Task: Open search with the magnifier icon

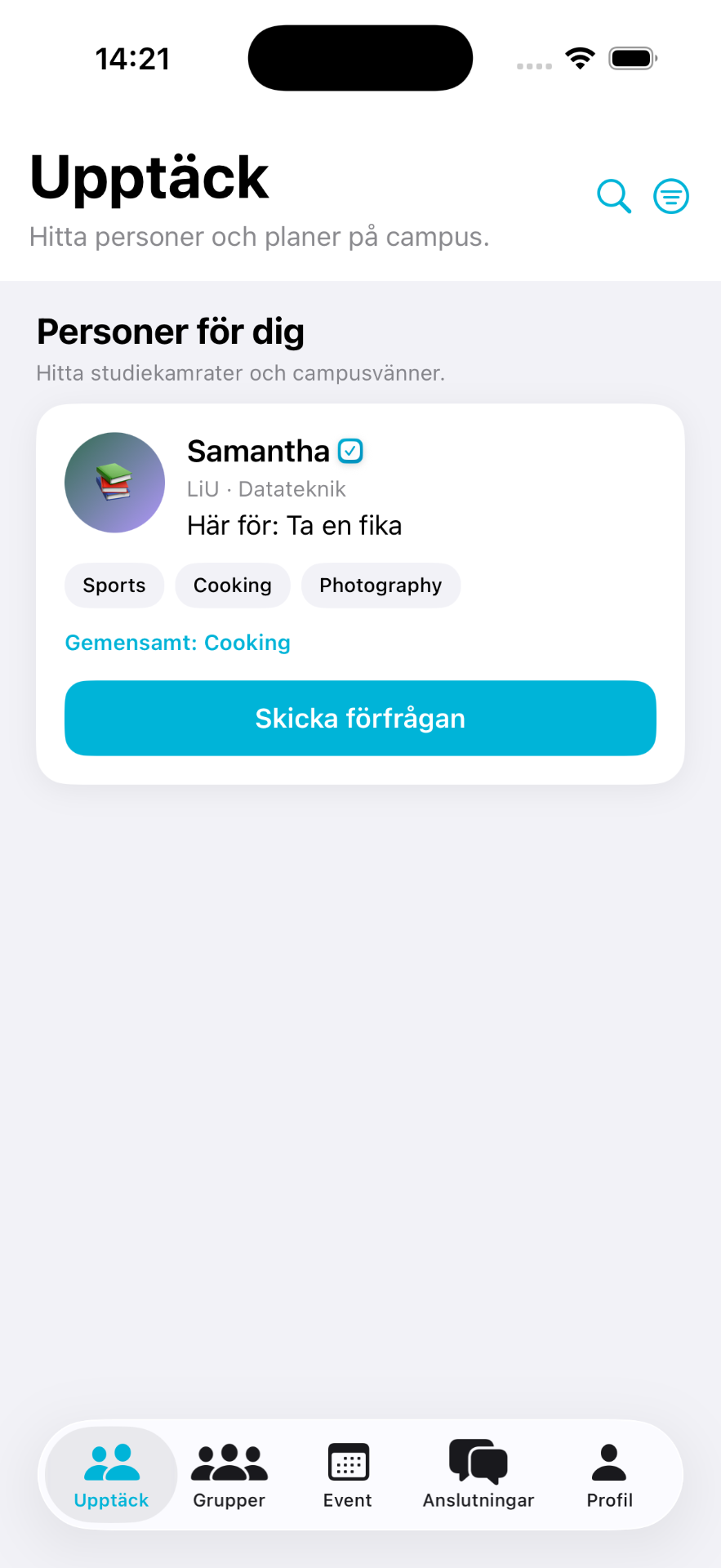Action: (x=614, y=196)
